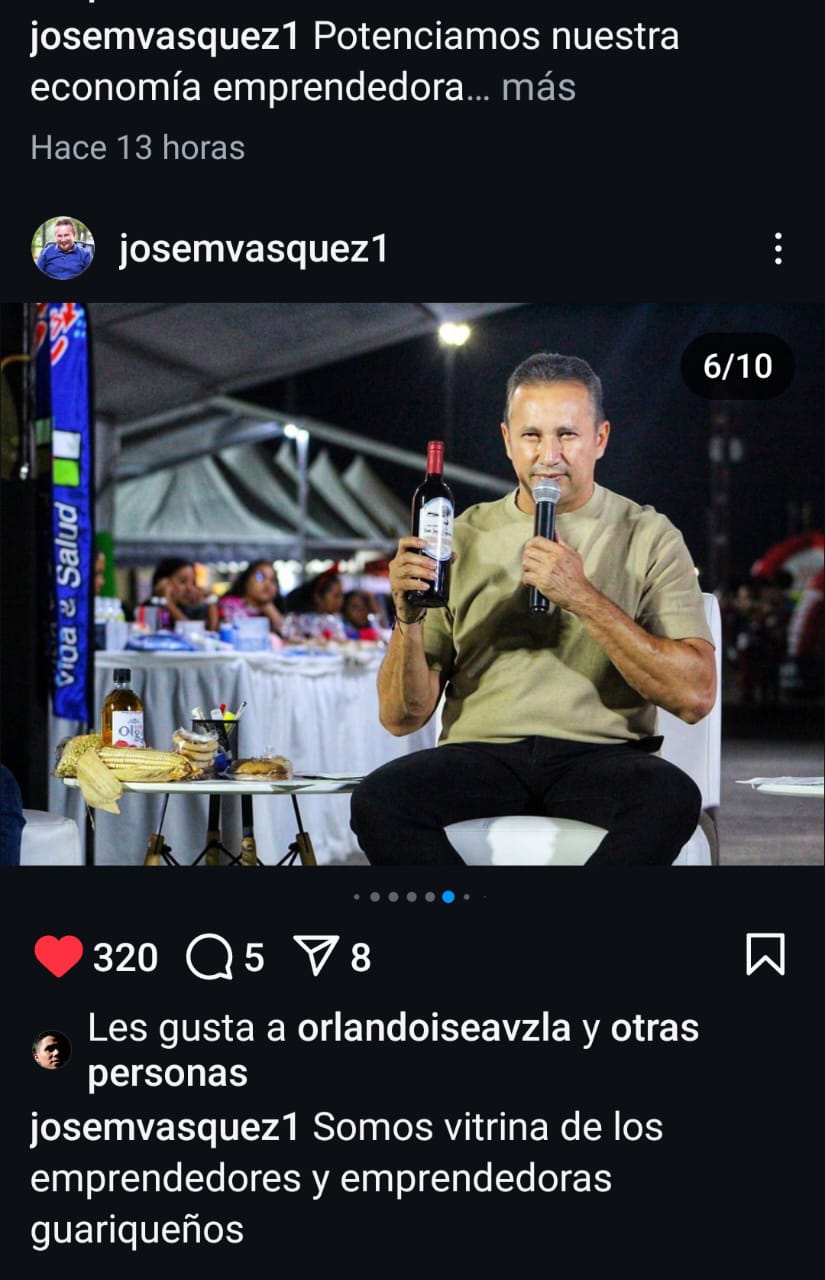Open orlandoiseavzla's profile from the likes line
The image size is (825, 1280).
click(x=434, y=1027)
